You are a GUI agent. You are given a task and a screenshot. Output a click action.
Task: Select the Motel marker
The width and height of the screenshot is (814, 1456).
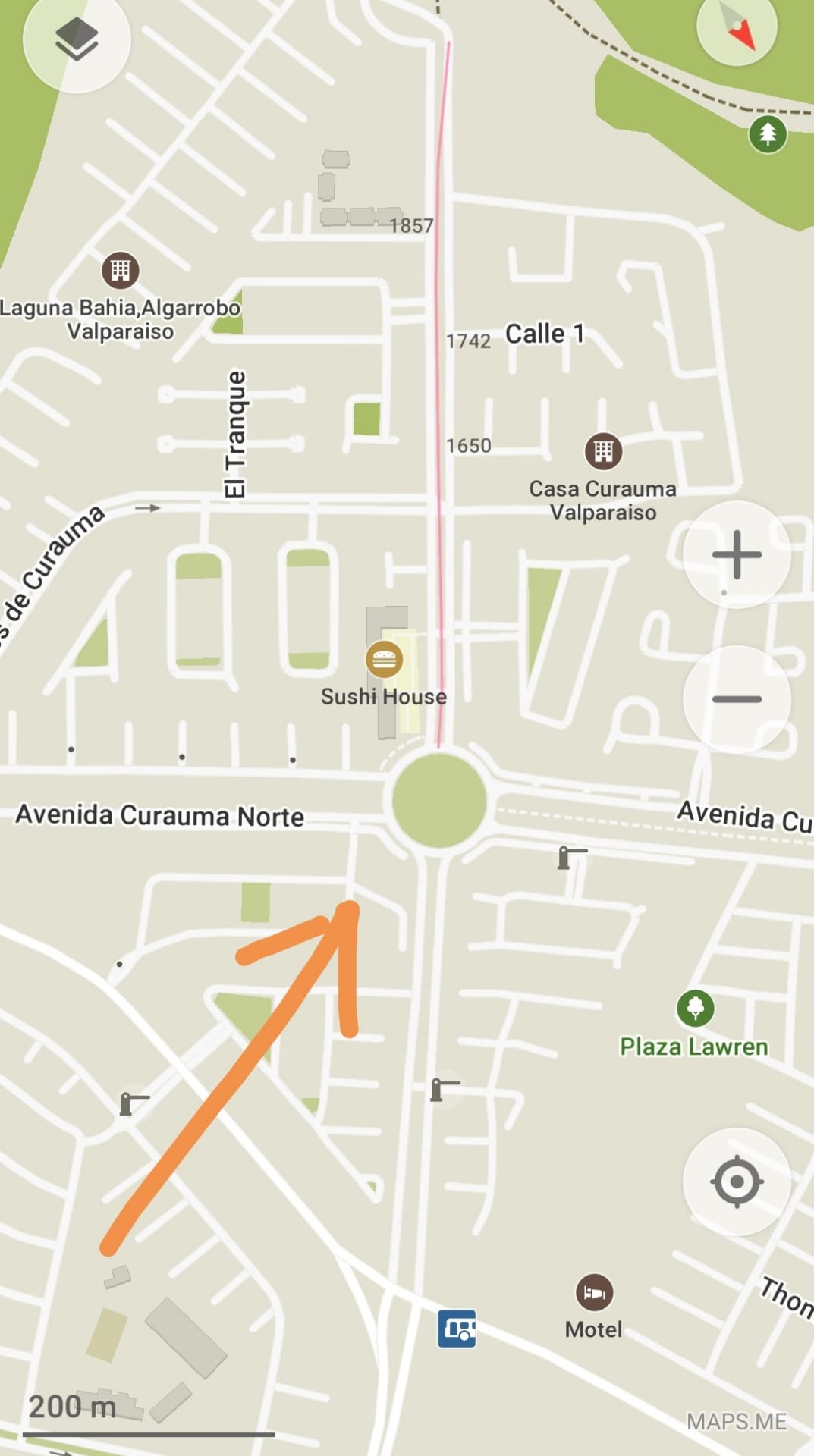594,1292
